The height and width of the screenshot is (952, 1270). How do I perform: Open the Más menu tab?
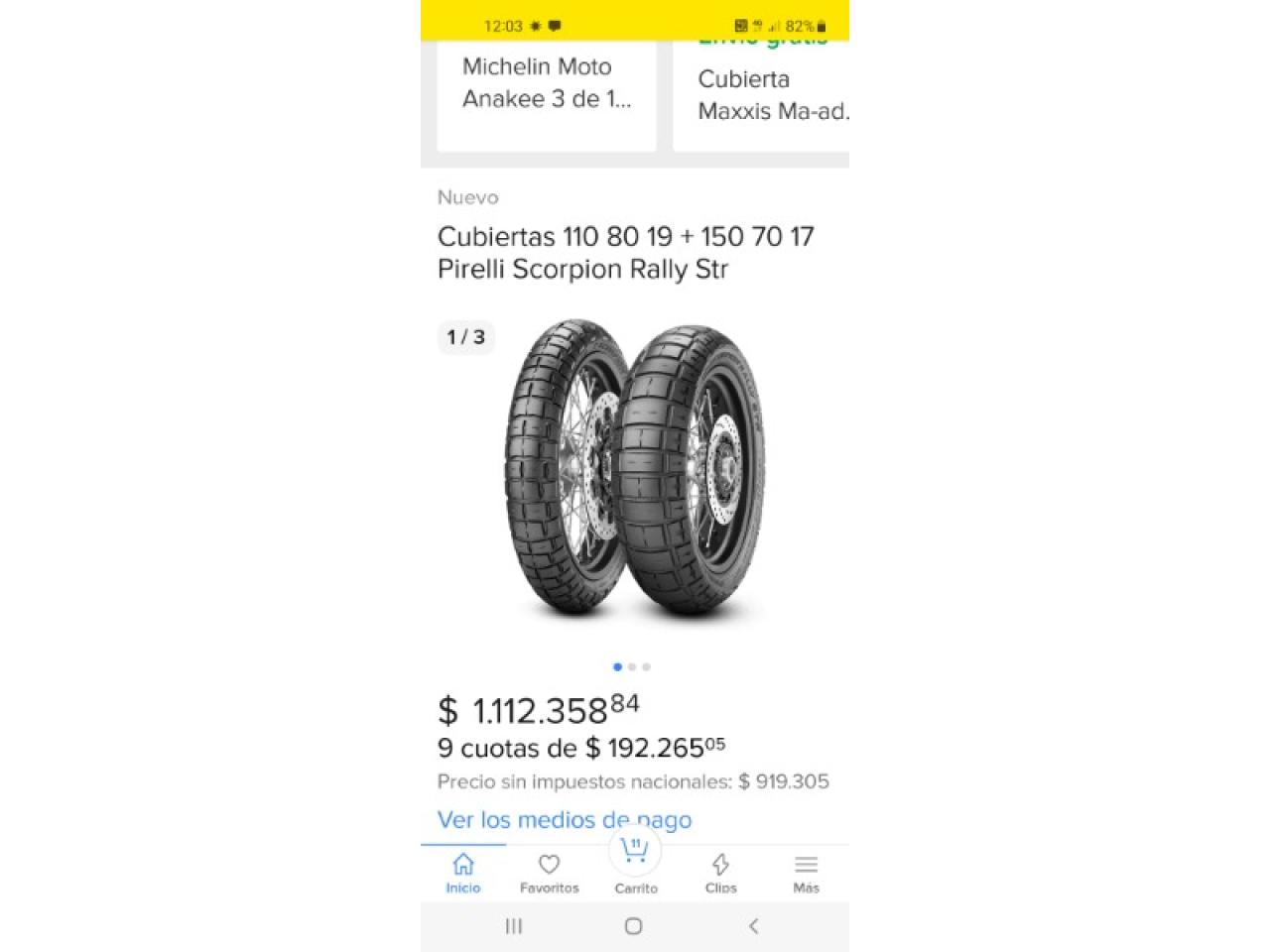tap(806, 873)
